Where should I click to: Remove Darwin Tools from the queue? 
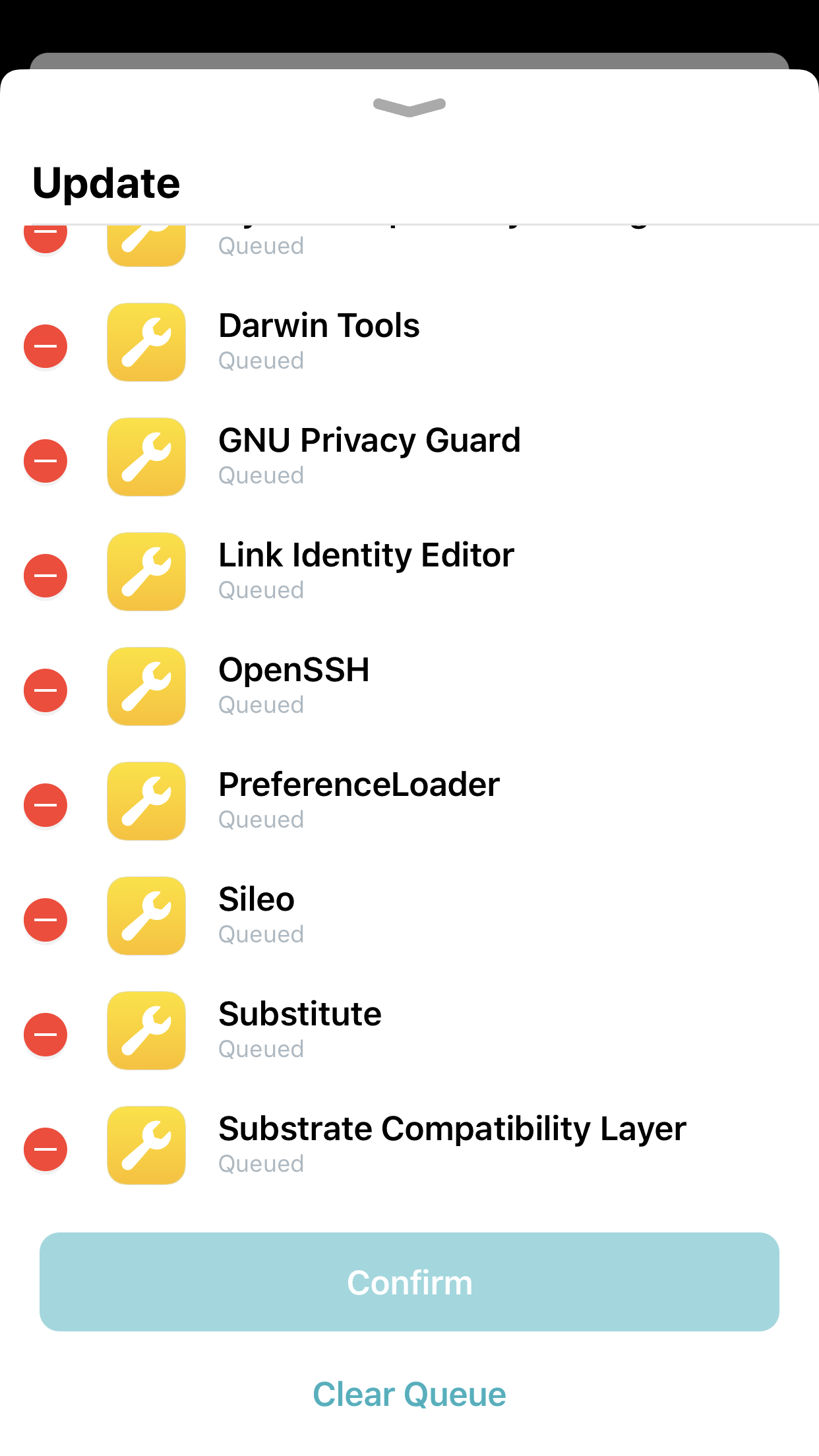[x=45, y=346]
